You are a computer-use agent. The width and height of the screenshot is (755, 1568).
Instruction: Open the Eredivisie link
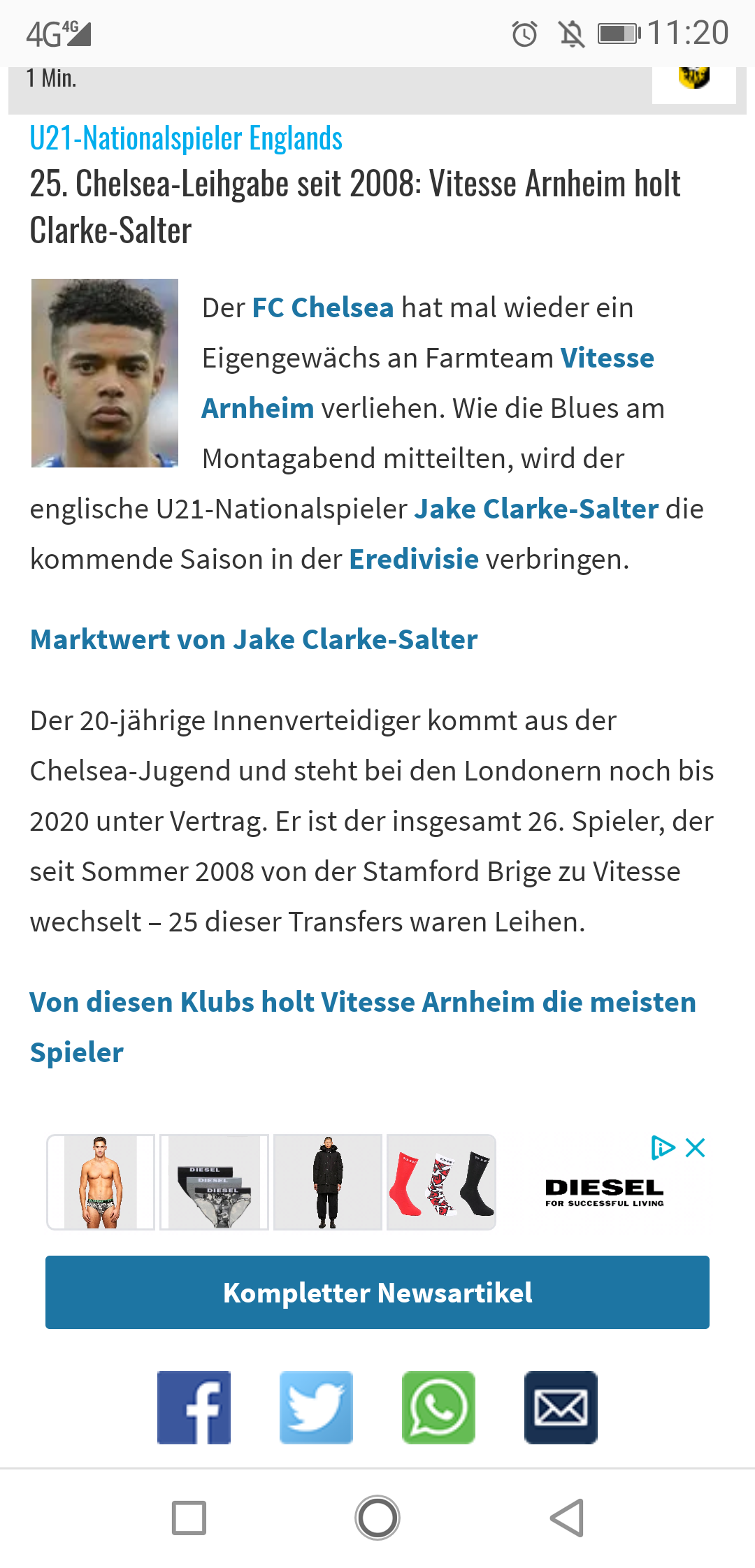coord(414,560)
